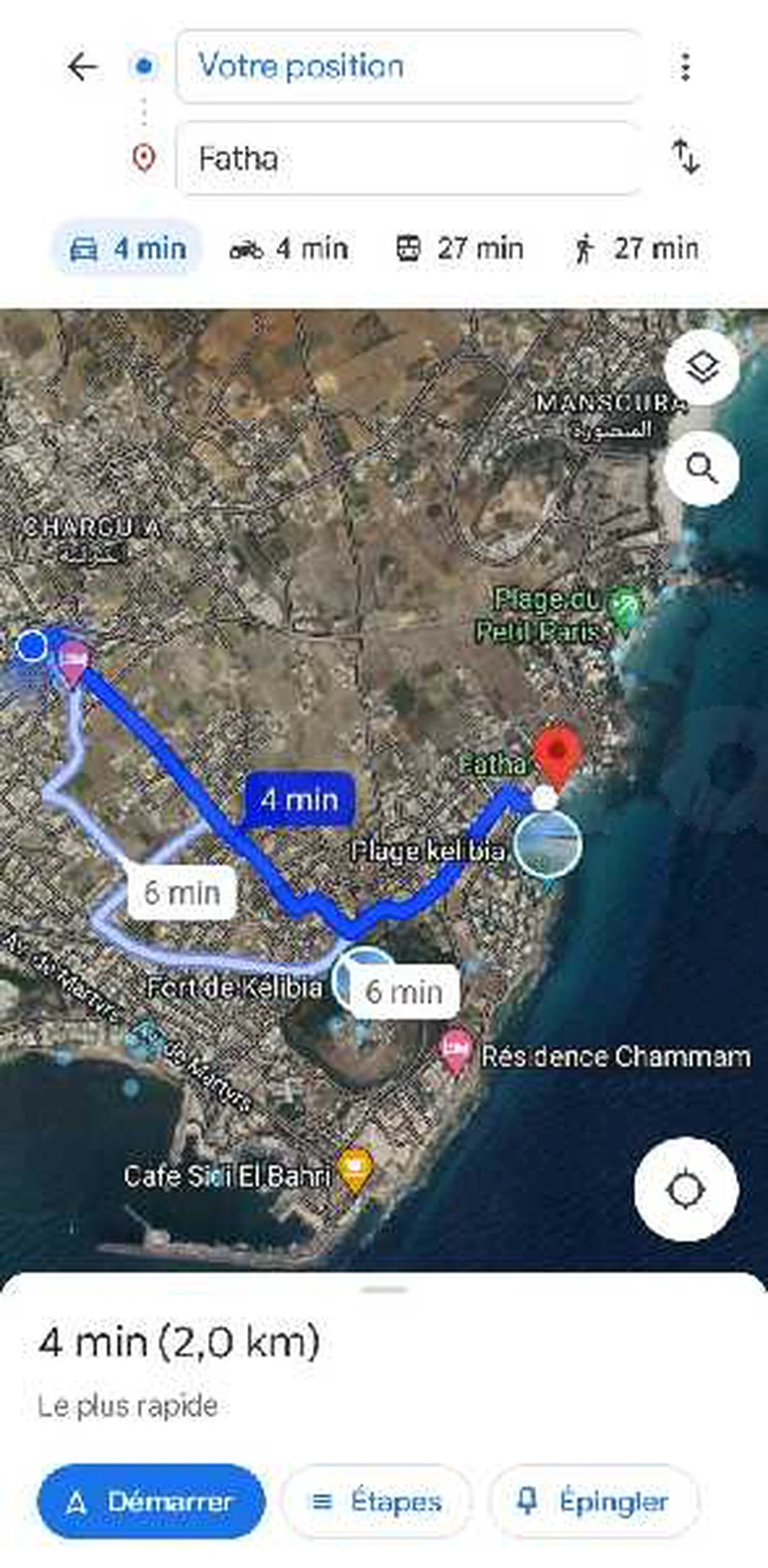Pin this route with Épingler

(x=593, y=1501)
